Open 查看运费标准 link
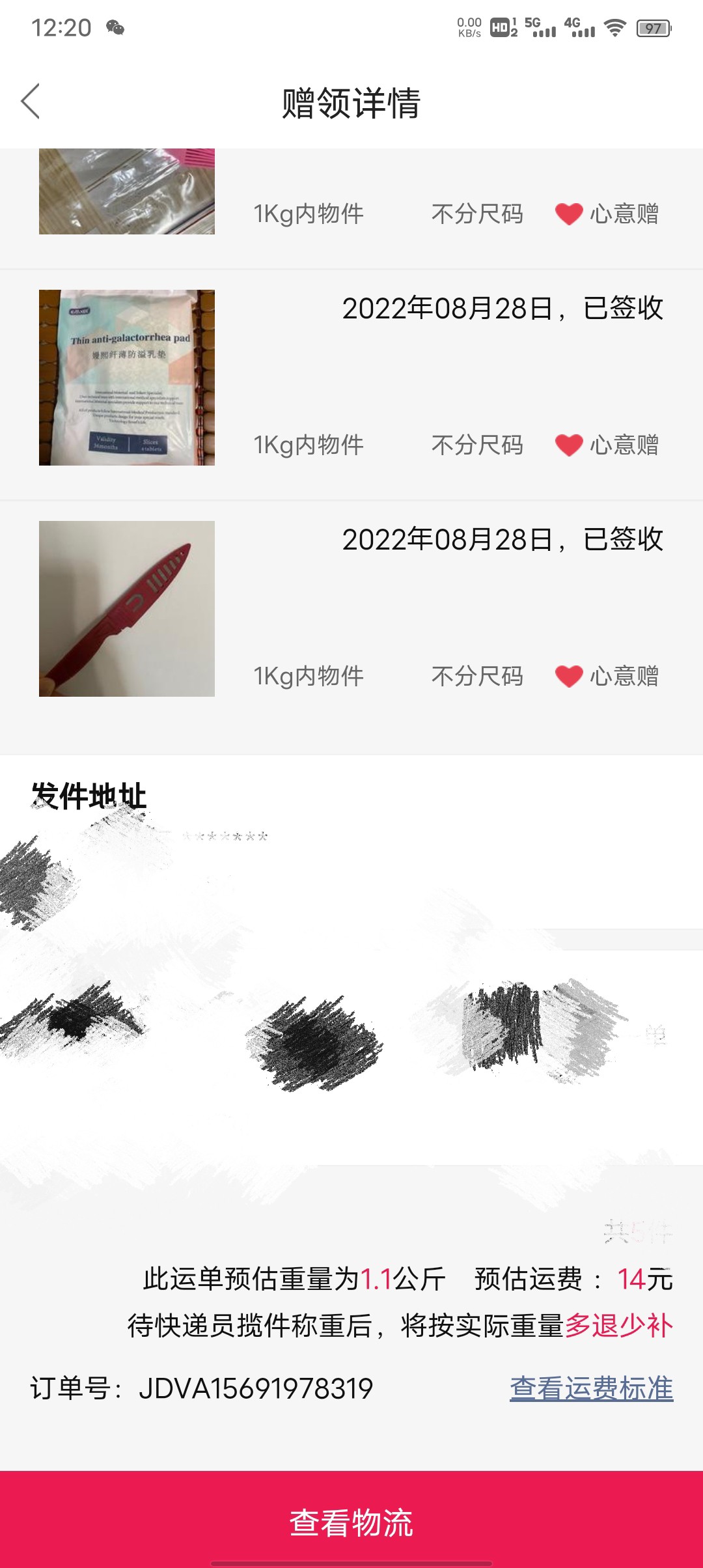This screenshot has height=1568, width=703. pos(591,1388)
